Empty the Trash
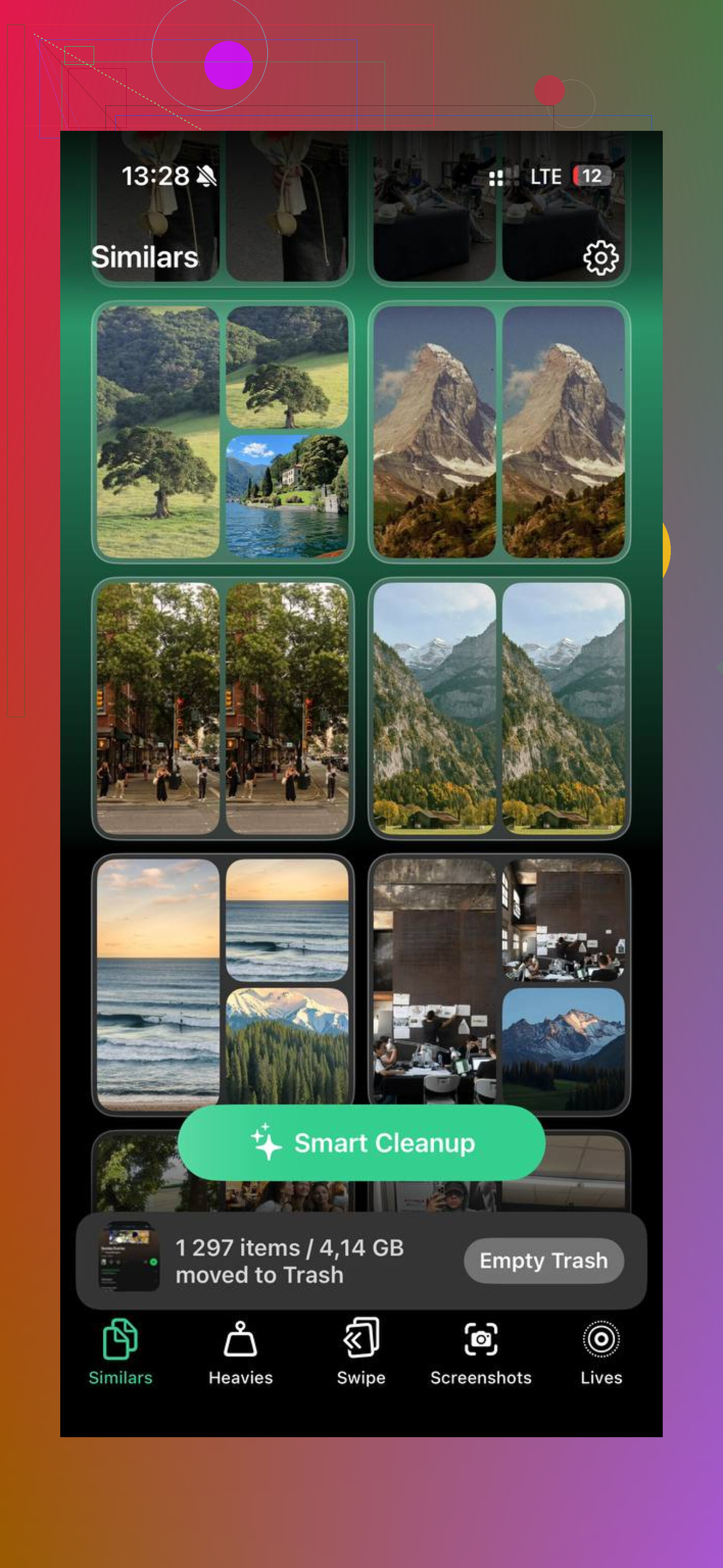The height and width of the screenshot is (1568, 723). [x=543, y=1260]
